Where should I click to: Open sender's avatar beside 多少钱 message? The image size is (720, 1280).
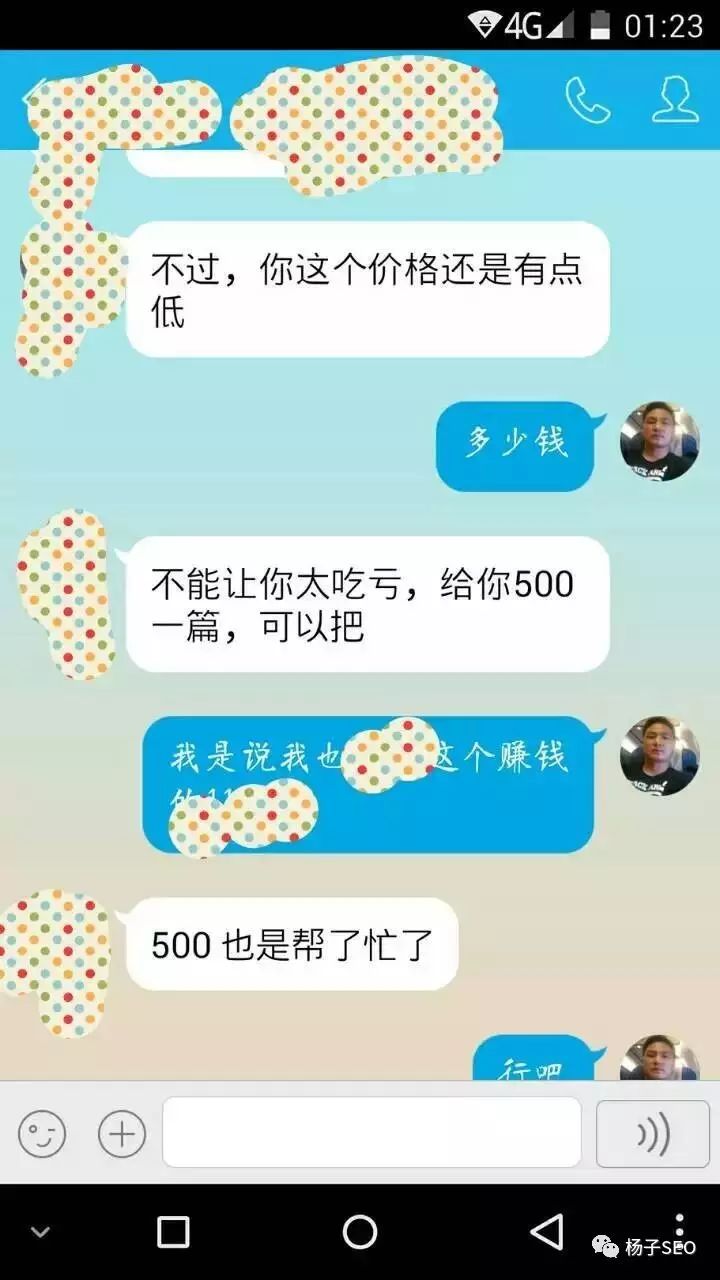pyautogui.click(x=659, y=442)
